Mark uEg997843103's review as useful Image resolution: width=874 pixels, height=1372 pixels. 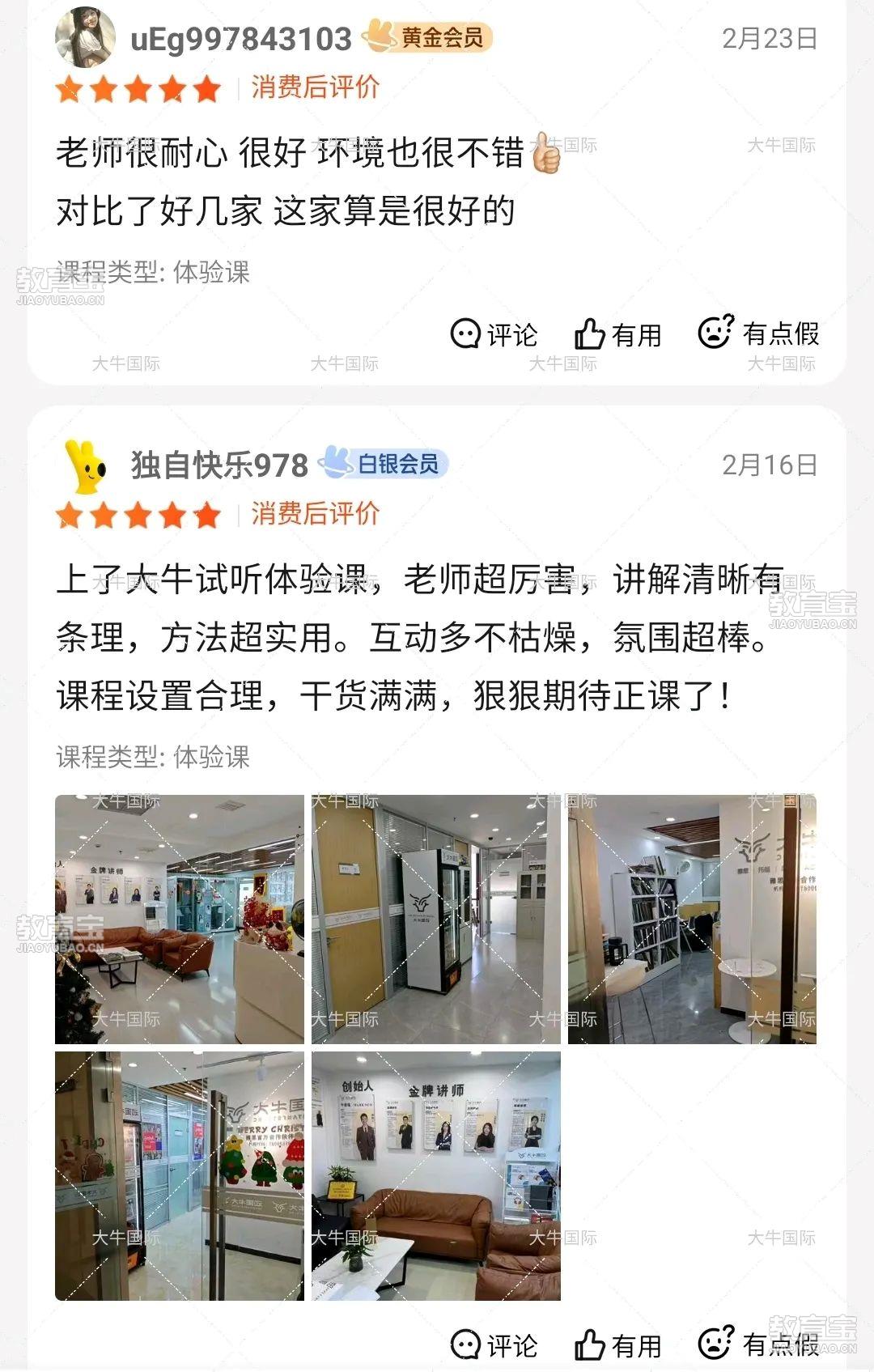pos(618,333)
